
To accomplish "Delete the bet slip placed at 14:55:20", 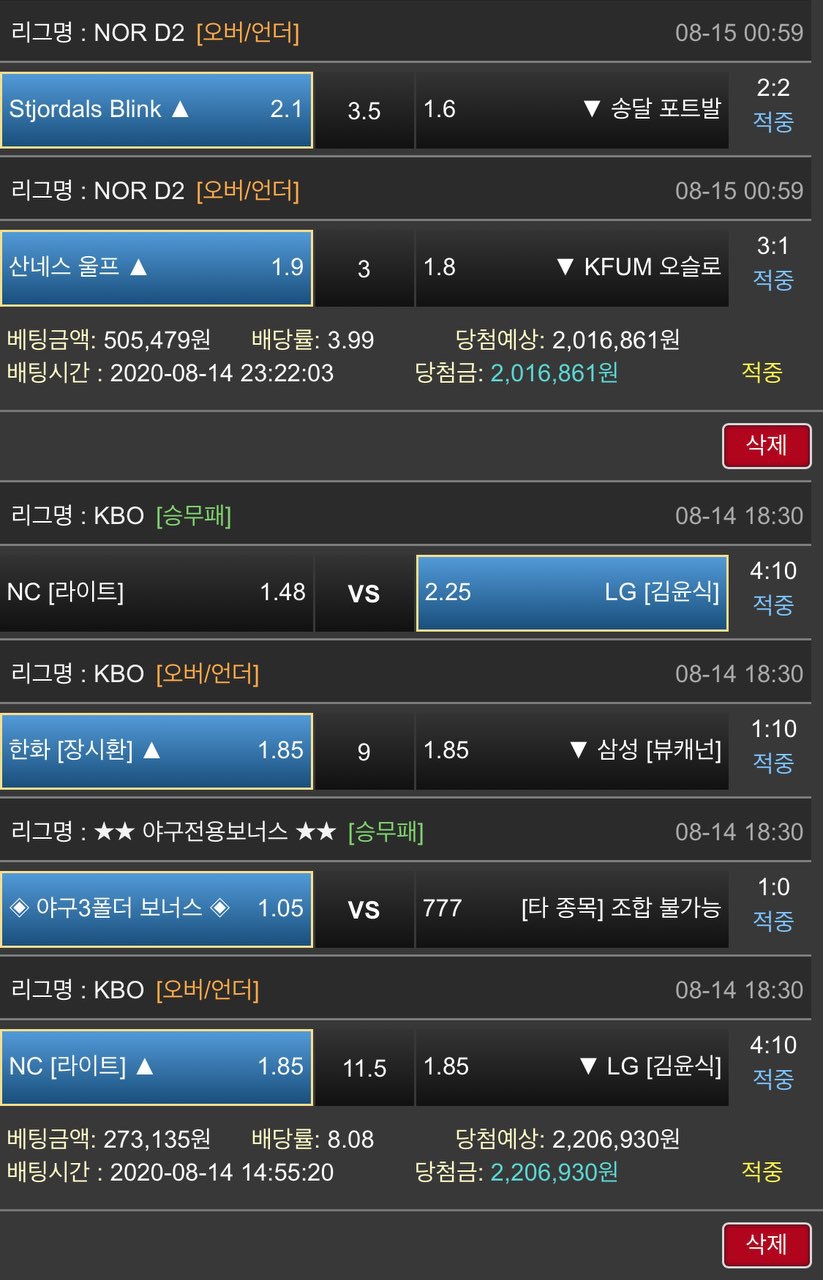I will [x=766, y=1244].
